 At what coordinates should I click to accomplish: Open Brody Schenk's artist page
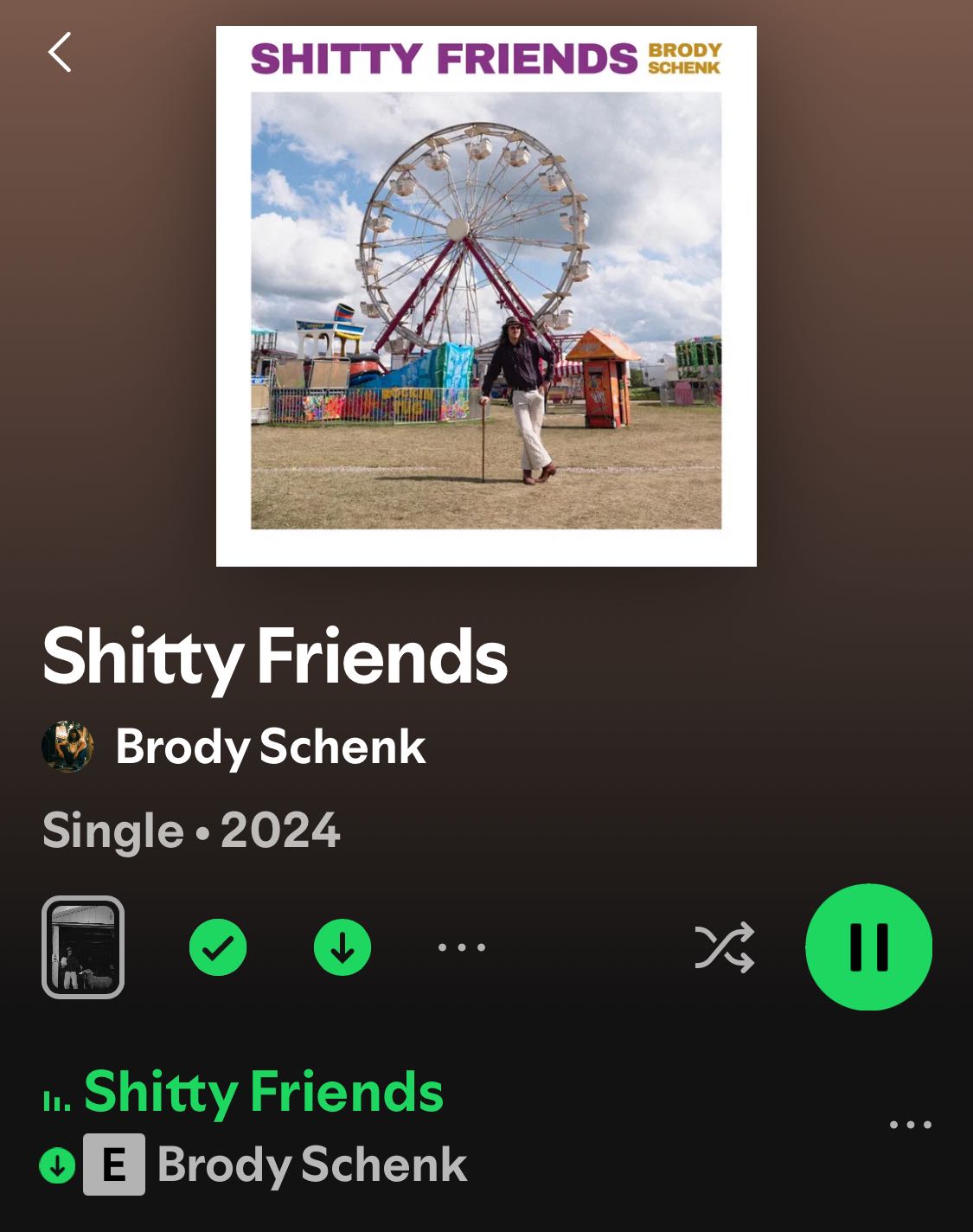point(270,747)
